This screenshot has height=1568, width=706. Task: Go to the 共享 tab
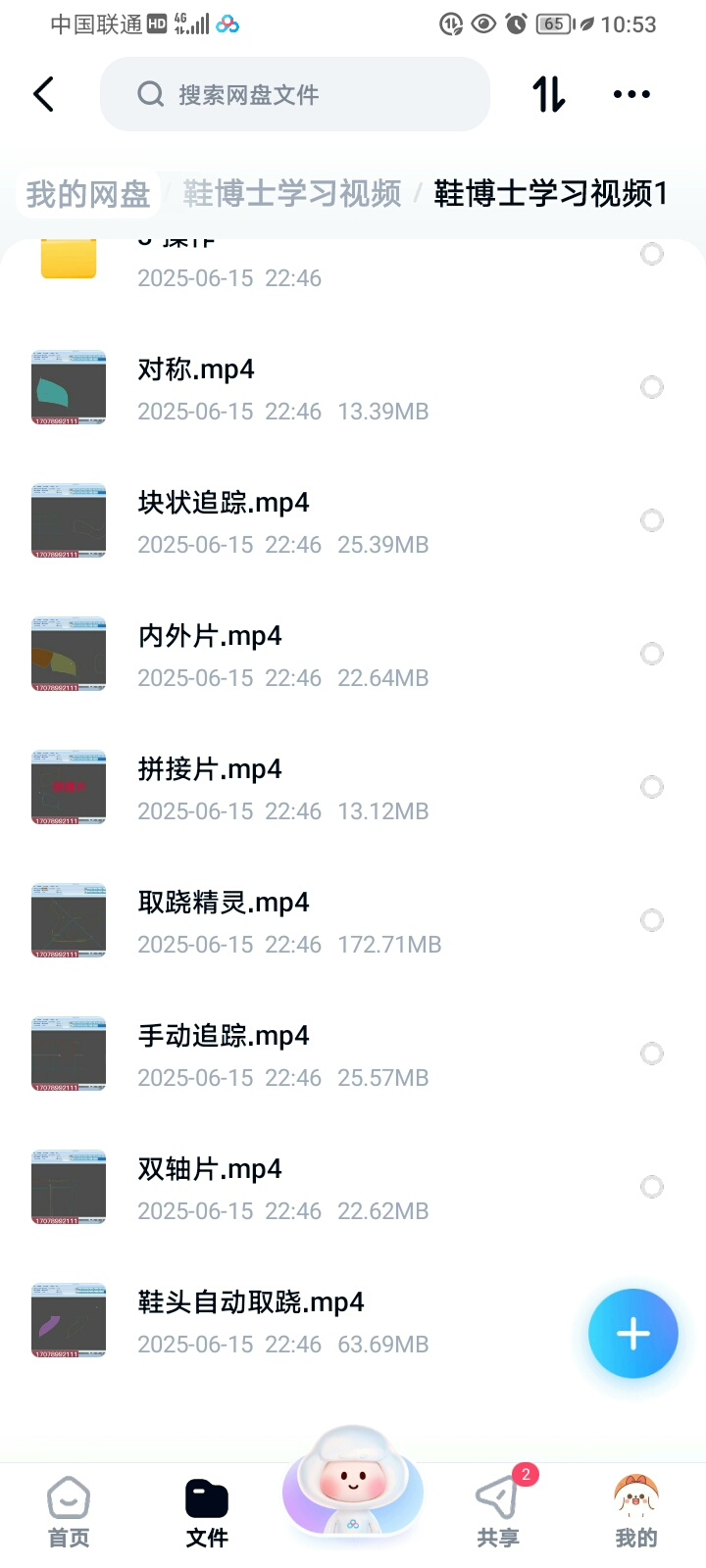point(498,1512)
